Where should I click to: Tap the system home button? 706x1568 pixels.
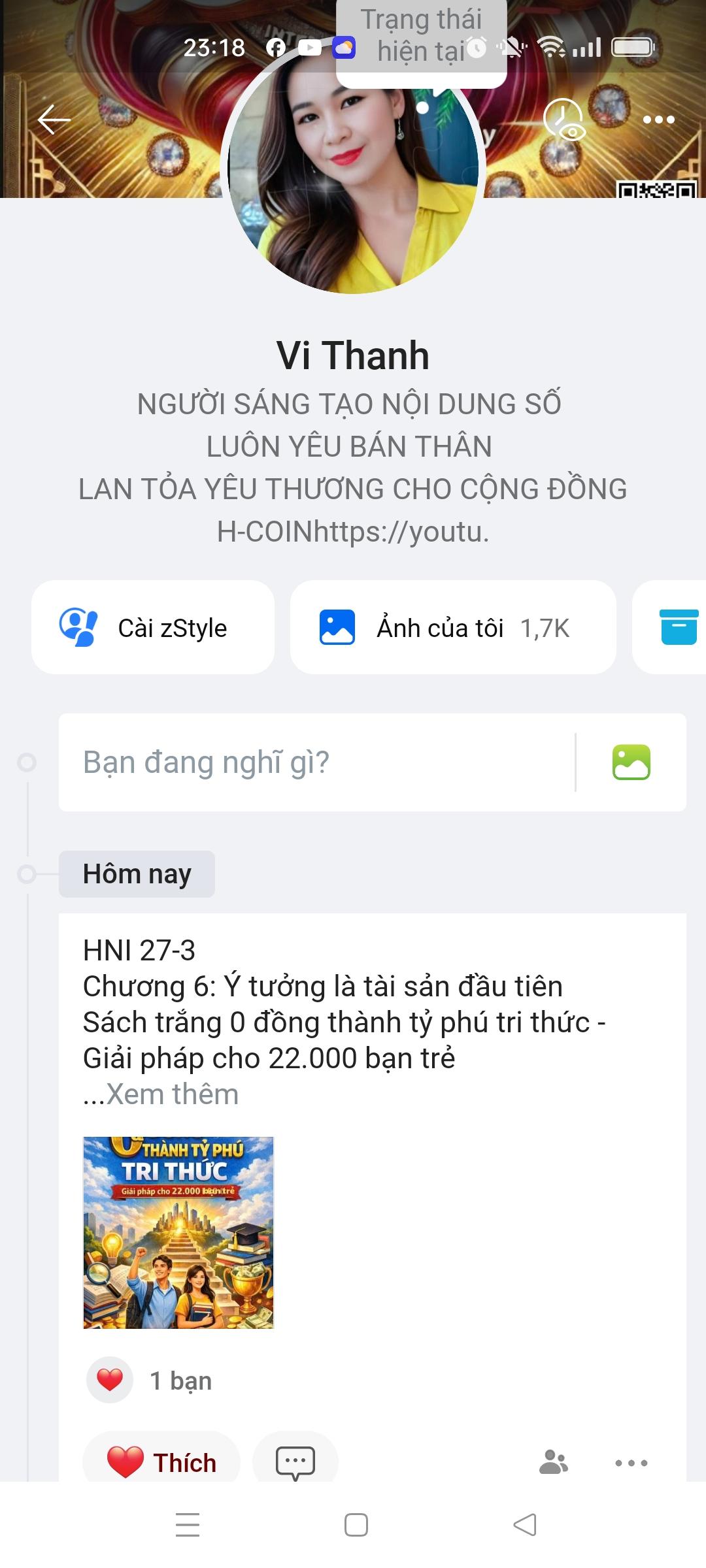356,1525
